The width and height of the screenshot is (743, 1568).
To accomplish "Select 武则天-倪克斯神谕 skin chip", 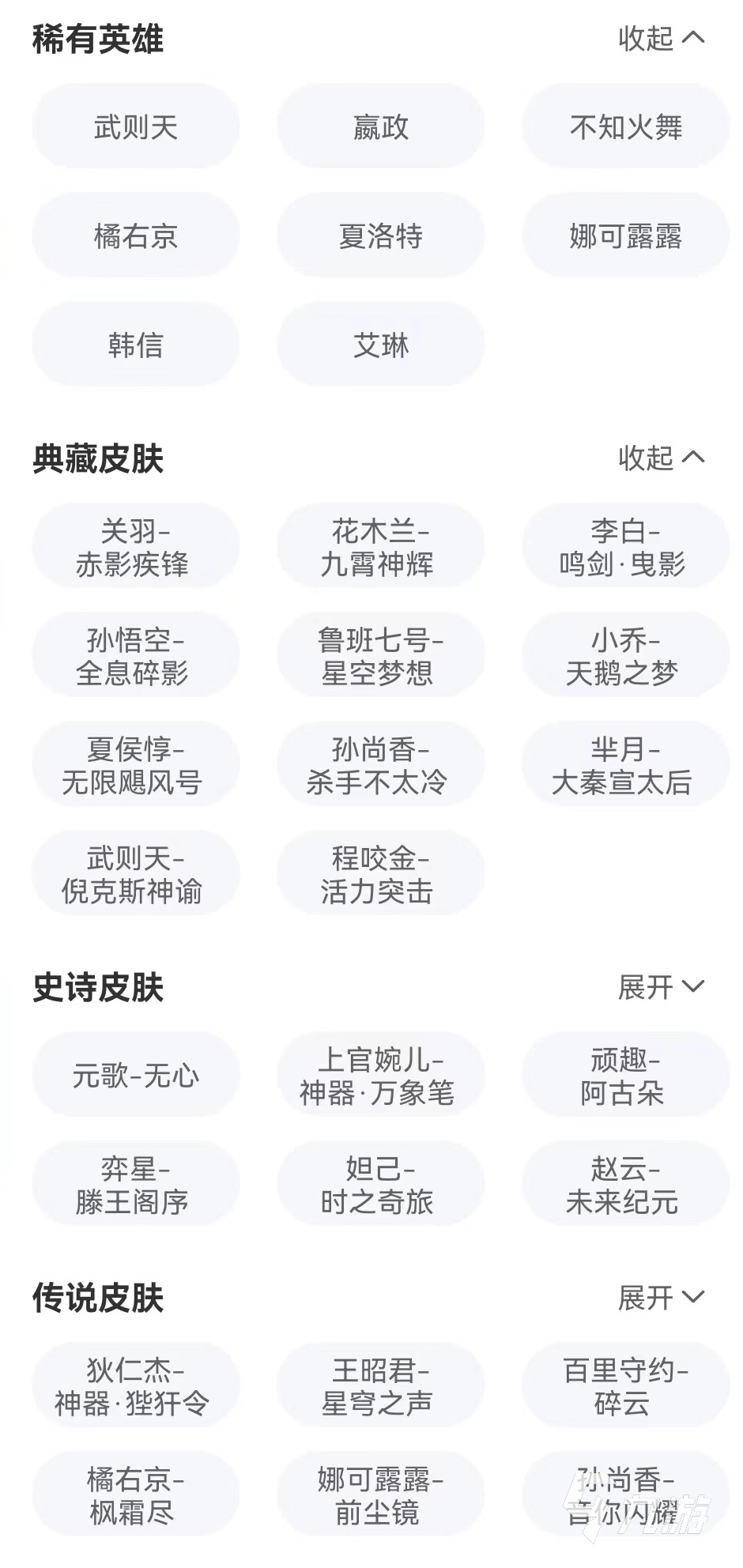I will 135,874.
